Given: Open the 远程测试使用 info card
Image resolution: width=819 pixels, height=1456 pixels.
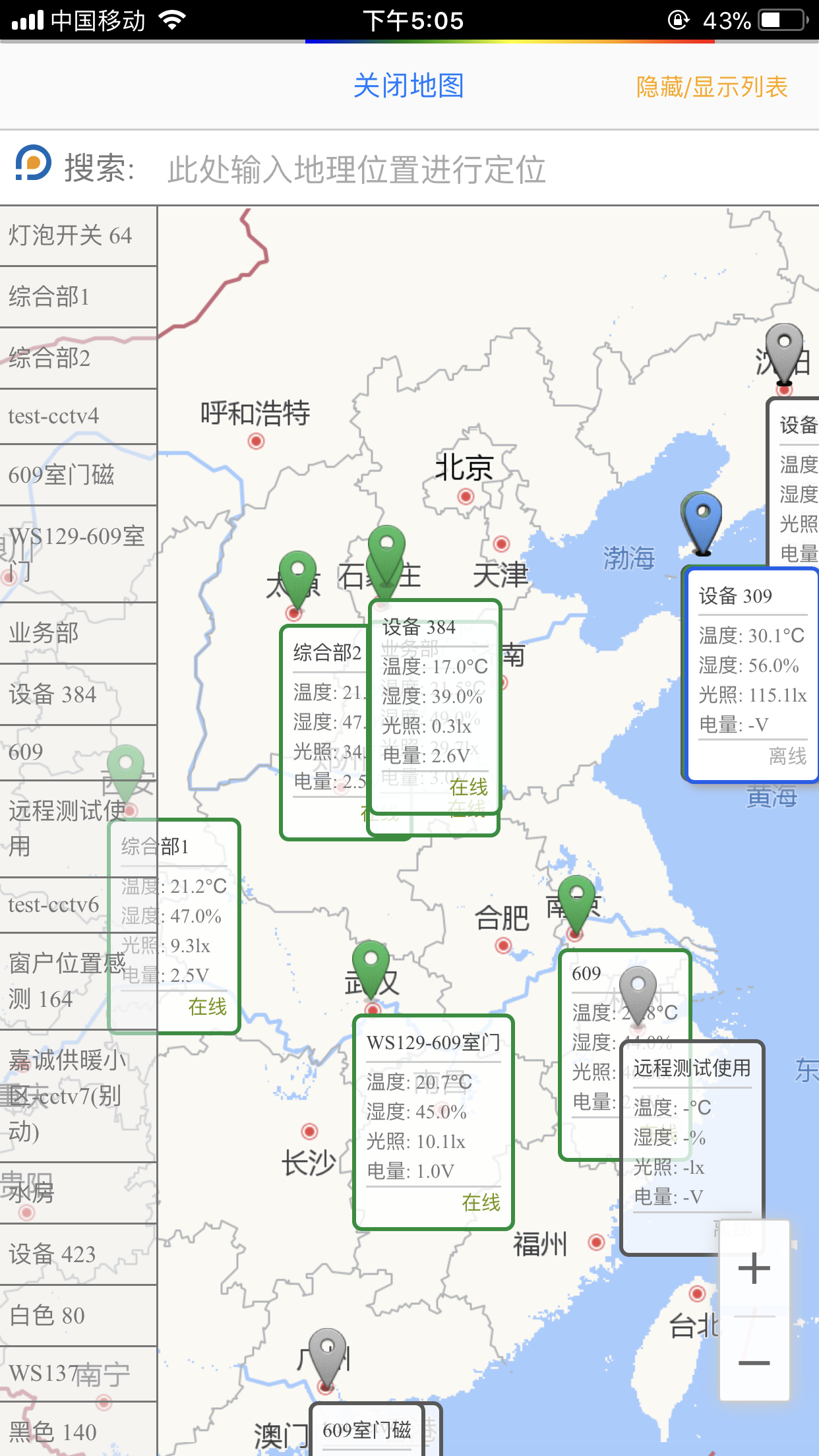Looking at the screenshot, I should 692,1147.
